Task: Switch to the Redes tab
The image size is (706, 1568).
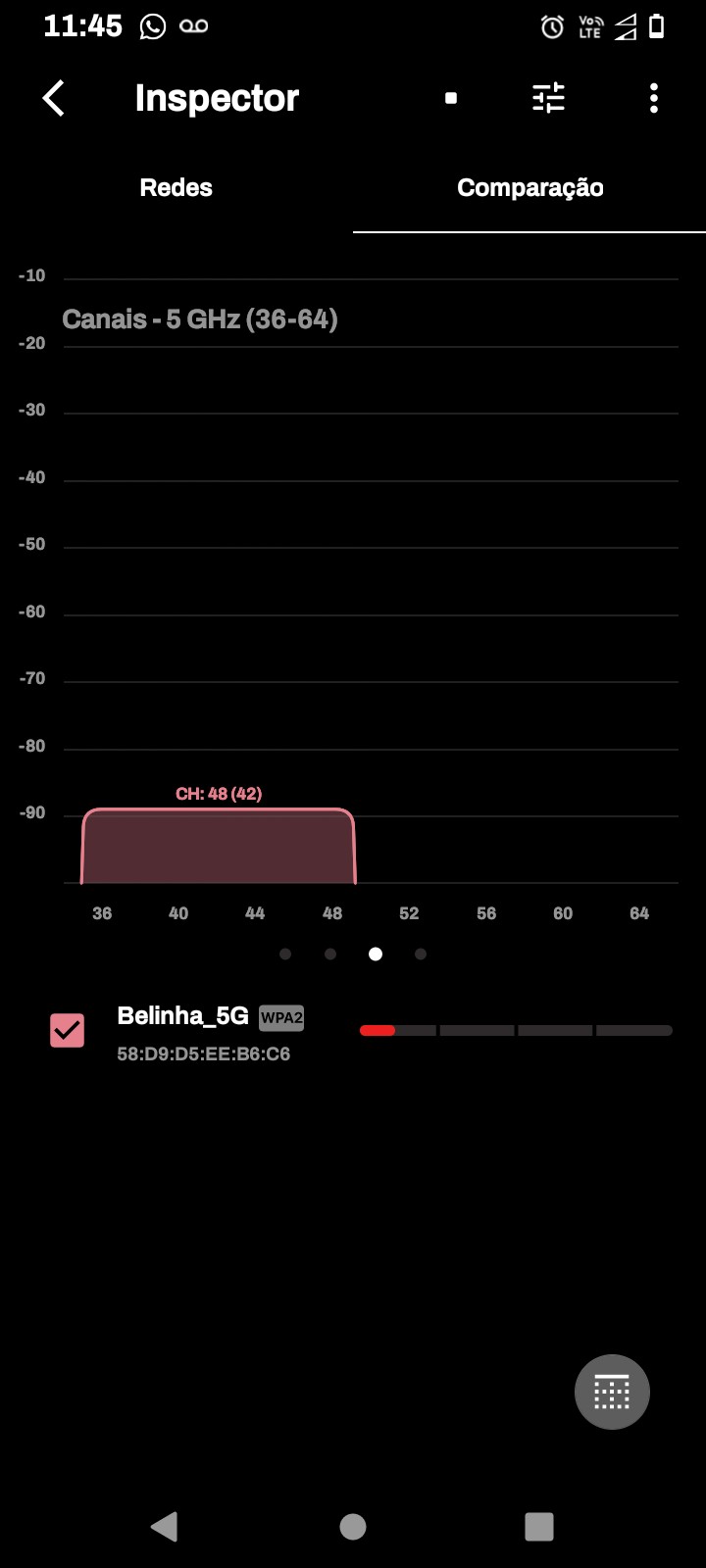Action: (176, 187)
